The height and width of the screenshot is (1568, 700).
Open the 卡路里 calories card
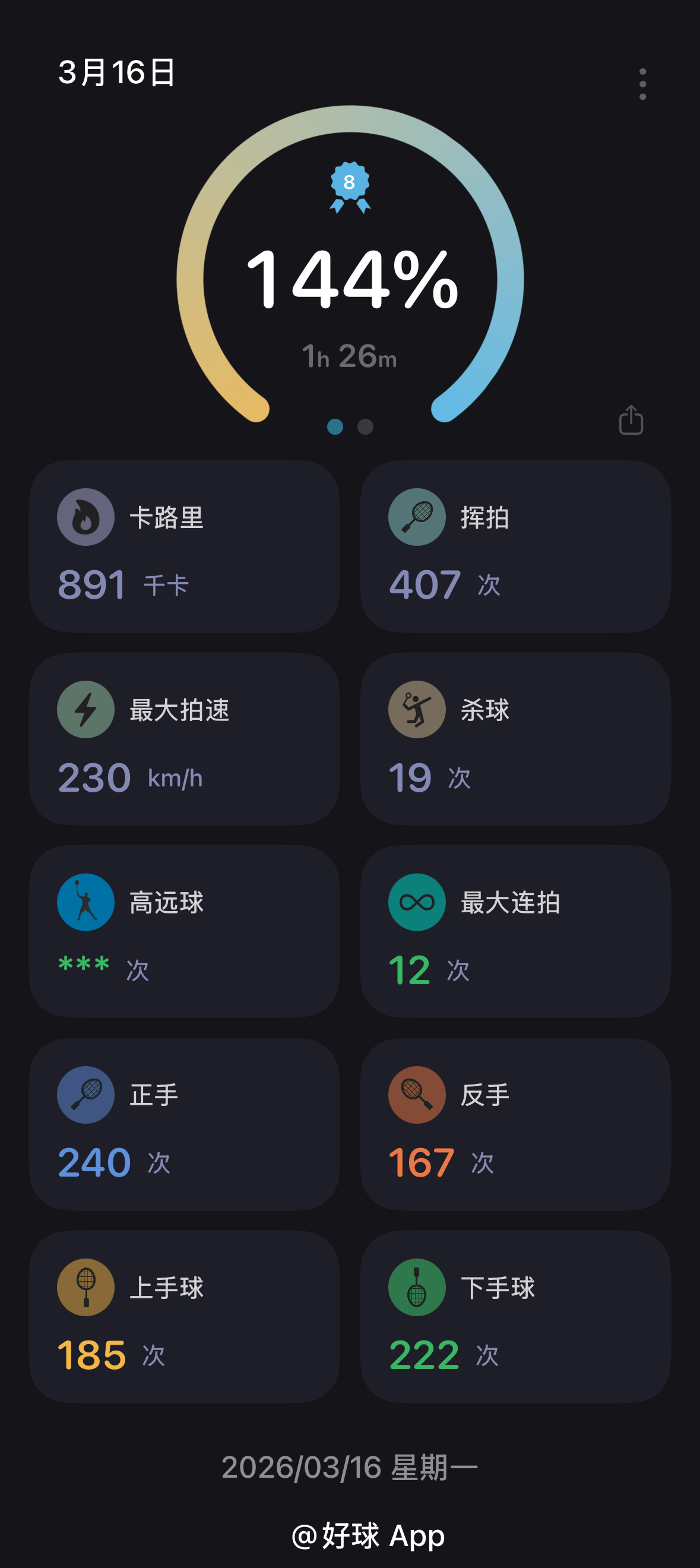184,546
